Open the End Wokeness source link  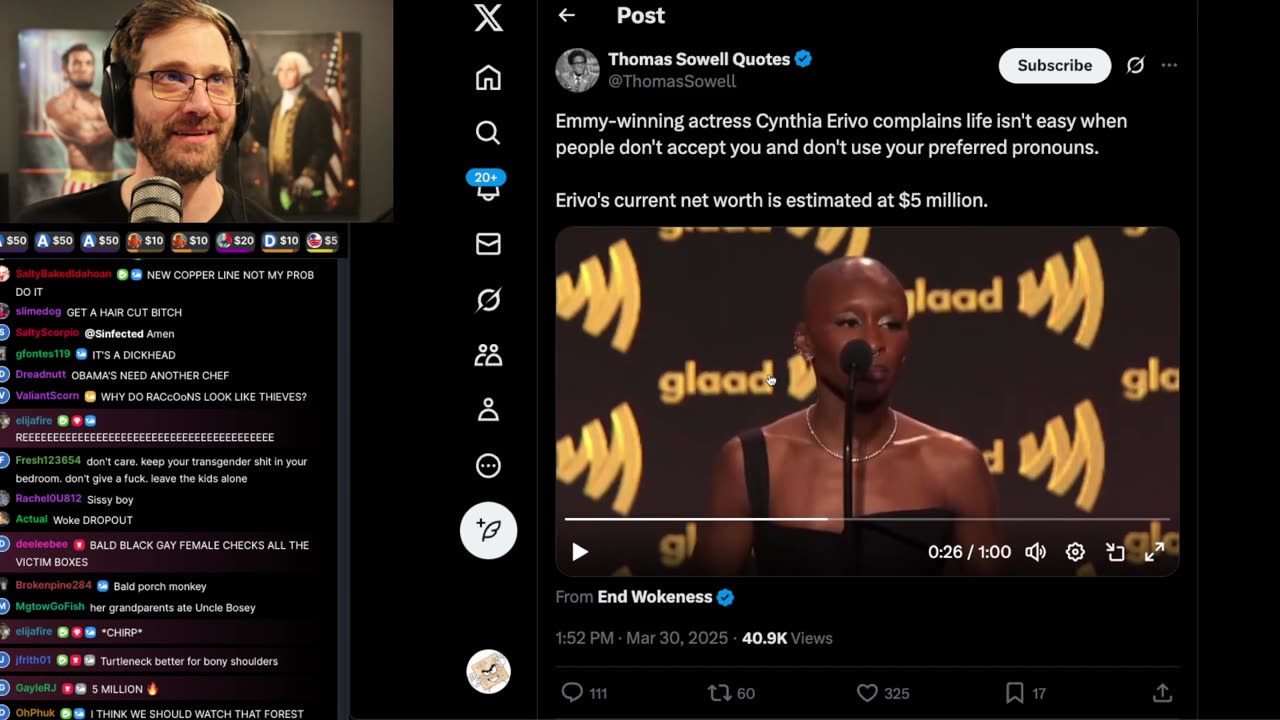tap(655, 597)
